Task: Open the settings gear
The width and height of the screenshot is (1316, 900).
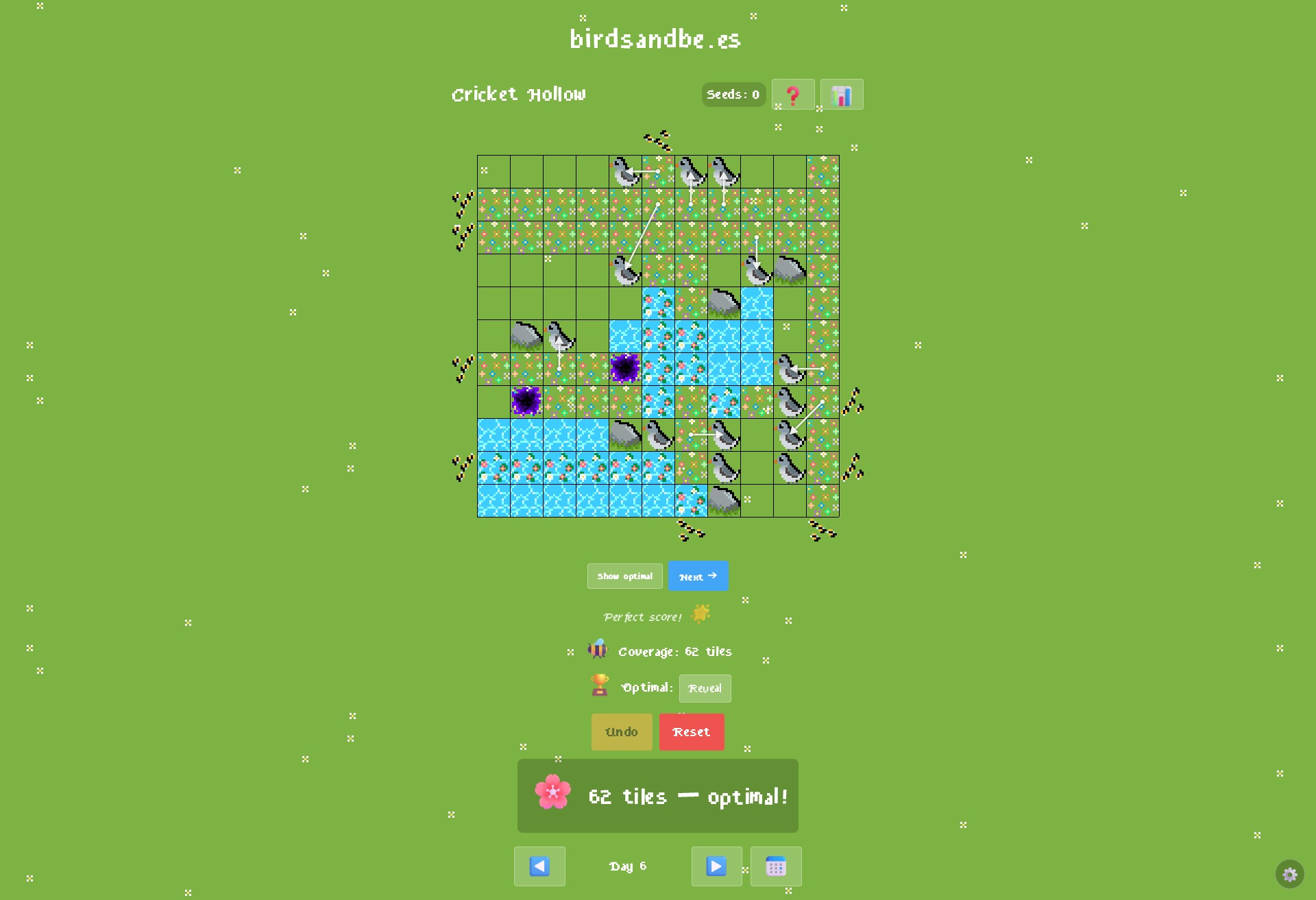Action: click(1289, 875)
